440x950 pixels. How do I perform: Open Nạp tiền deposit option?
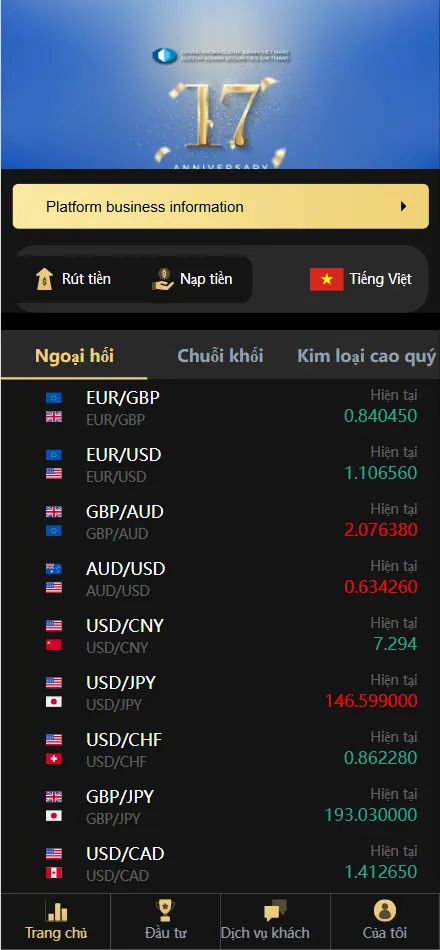(x=192, y=279)
